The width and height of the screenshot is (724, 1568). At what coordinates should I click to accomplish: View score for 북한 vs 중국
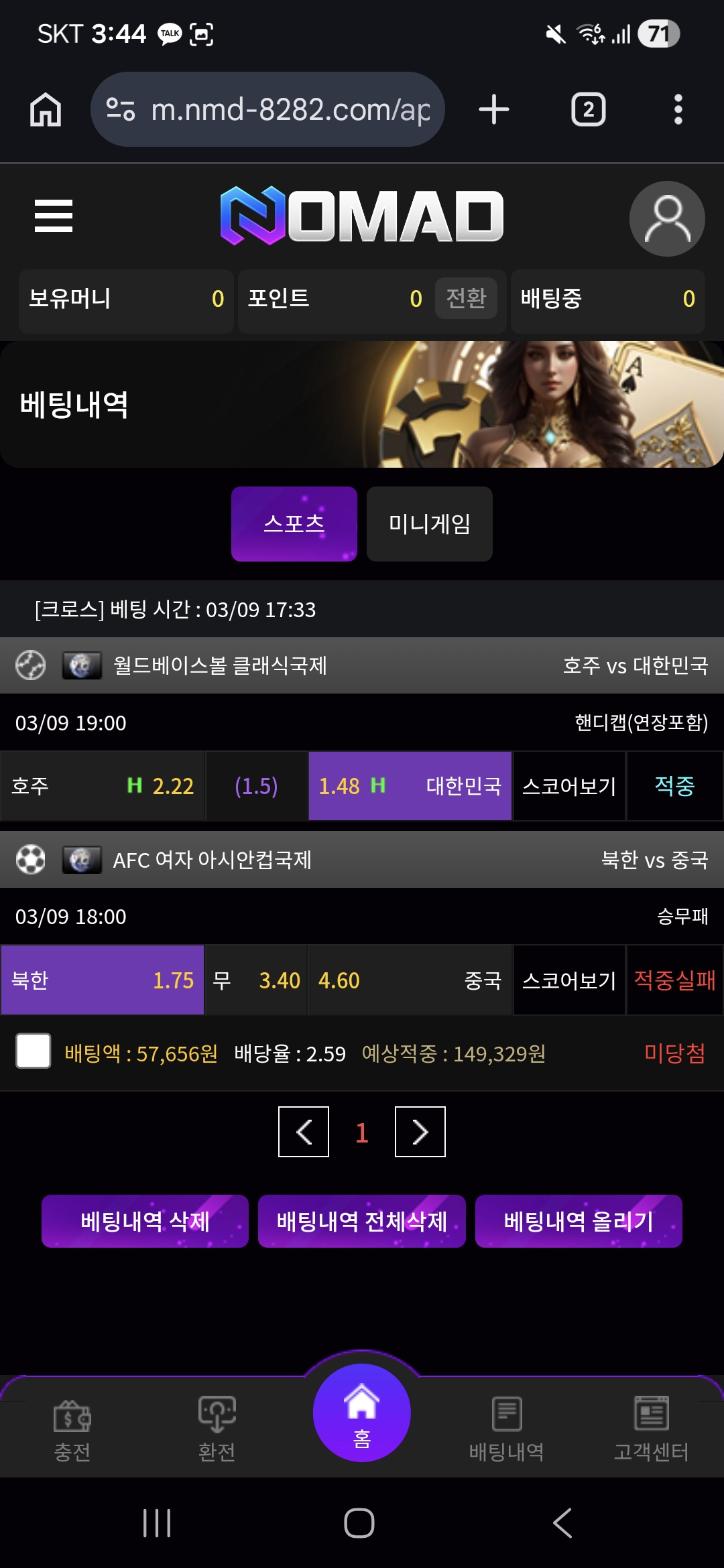coord(568,980)
